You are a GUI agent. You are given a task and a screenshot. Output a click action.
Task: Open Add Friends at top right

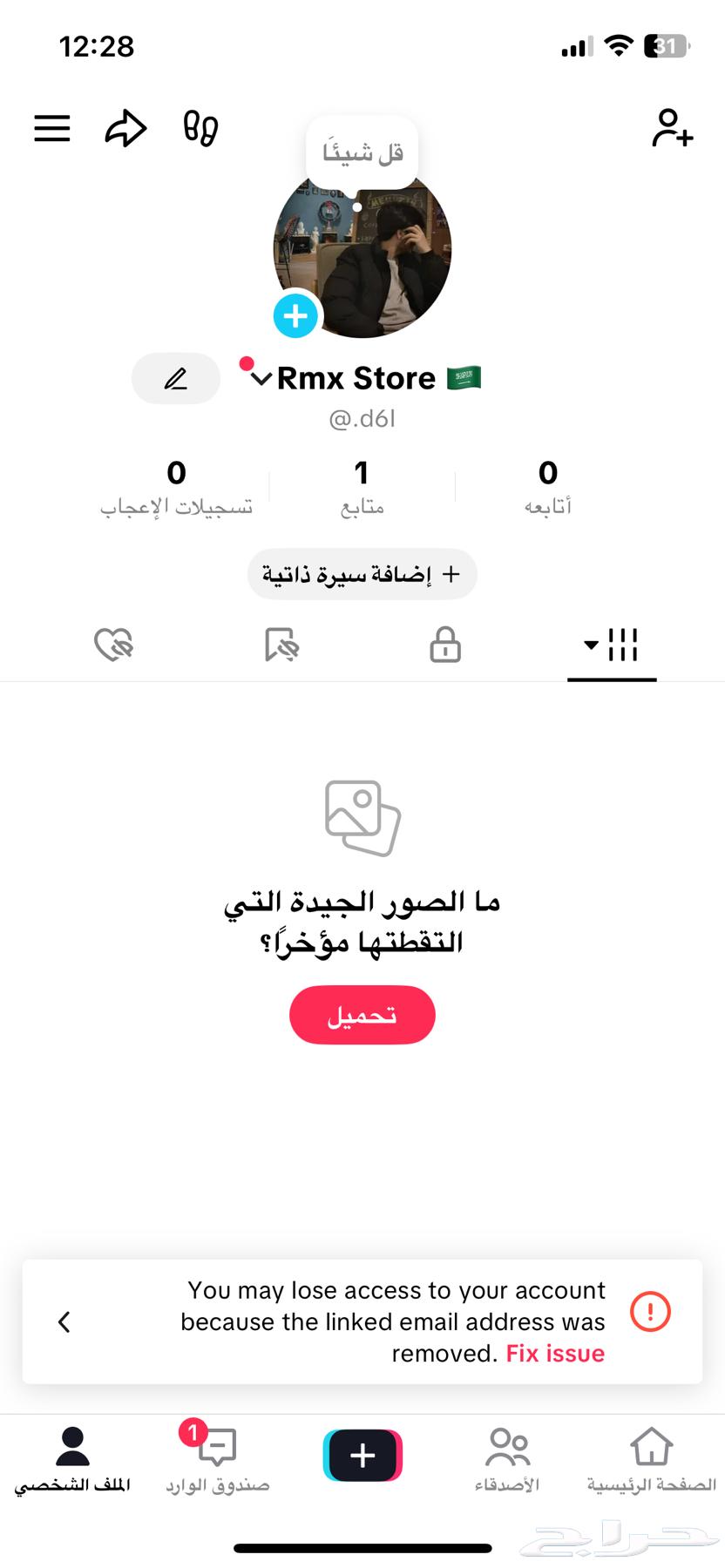[672, 128]
